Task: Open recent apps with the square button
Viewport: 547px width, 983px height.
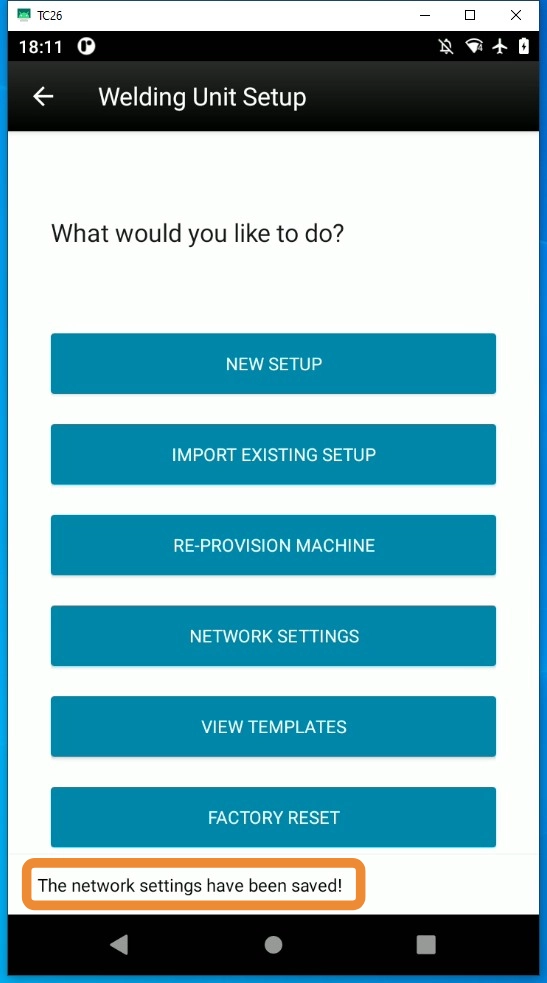Action: (x=426, y=945)
